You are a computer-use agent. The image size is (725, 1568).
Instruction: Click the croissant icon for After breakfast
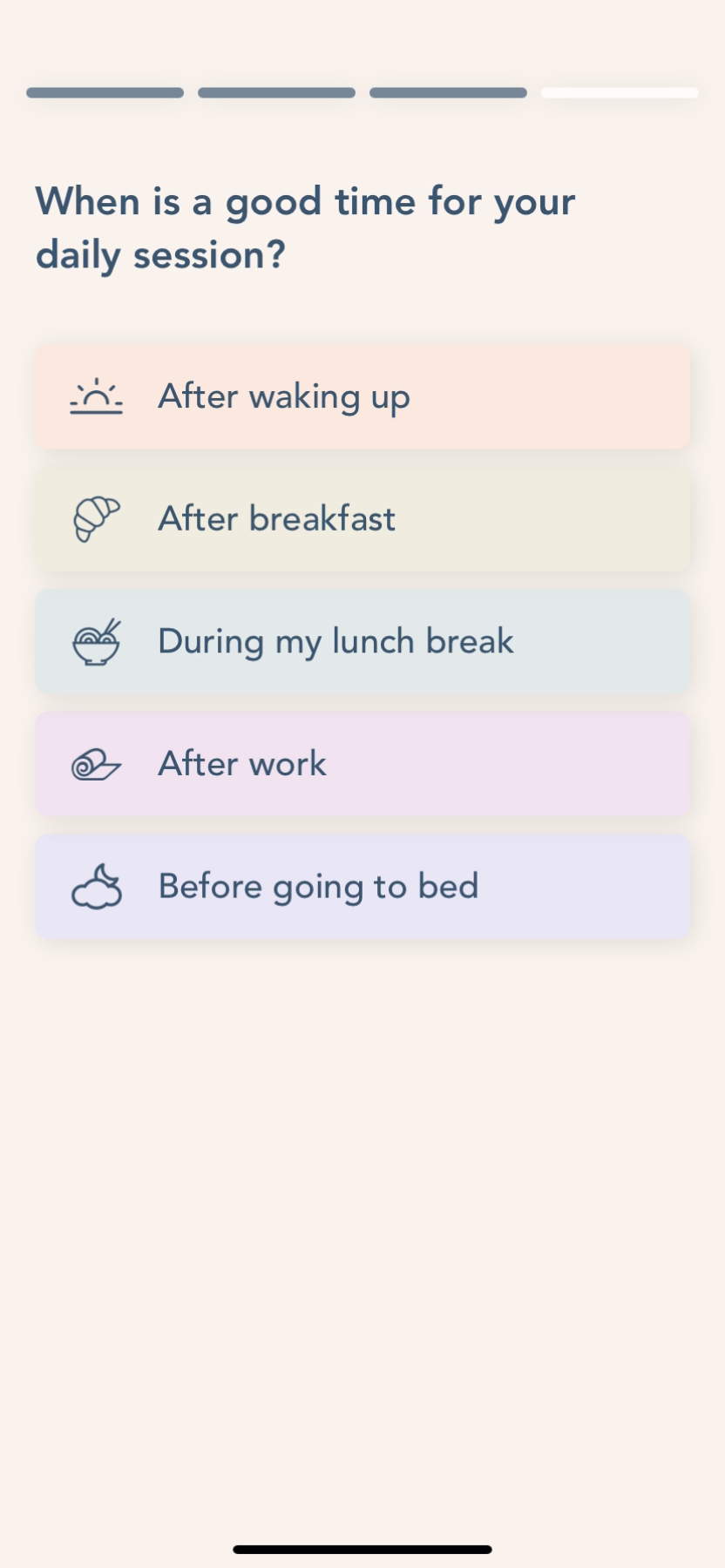tap(96, 518)
